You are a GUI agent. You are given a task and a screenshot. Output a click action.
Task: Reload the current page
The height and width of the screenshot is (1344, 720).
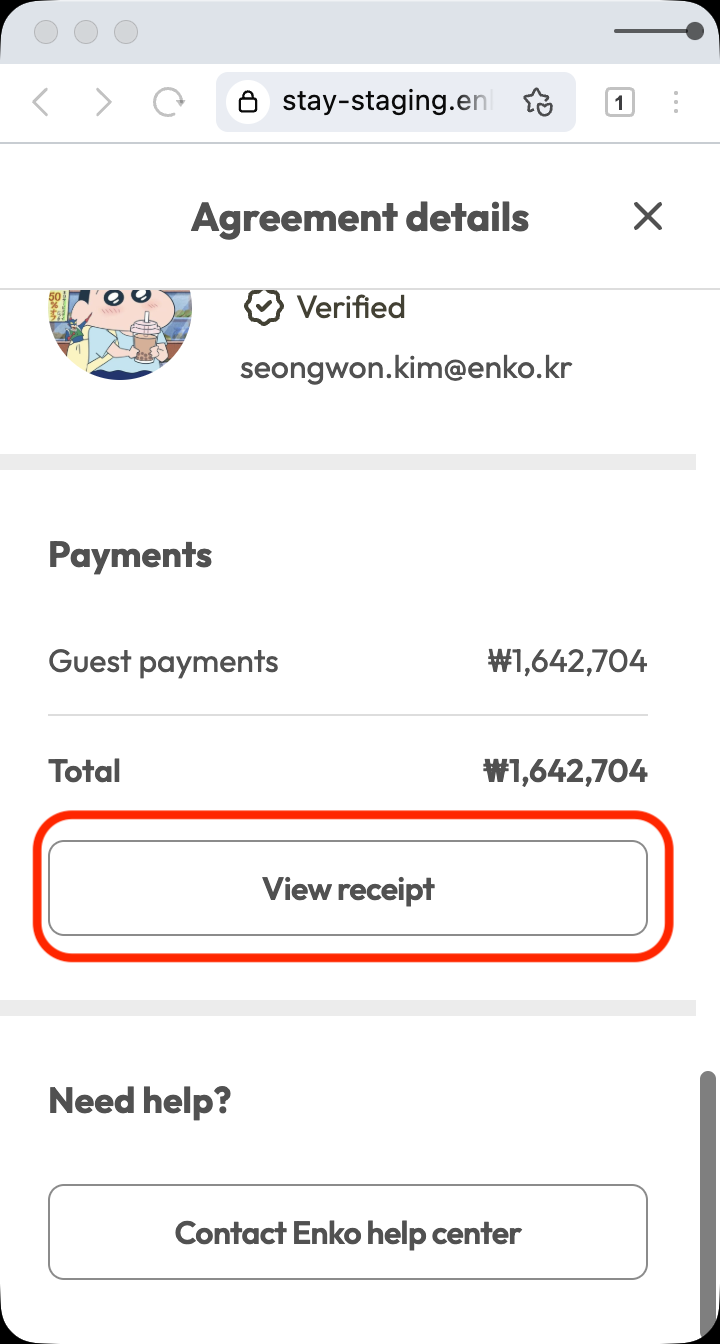(x=168, y=102)
